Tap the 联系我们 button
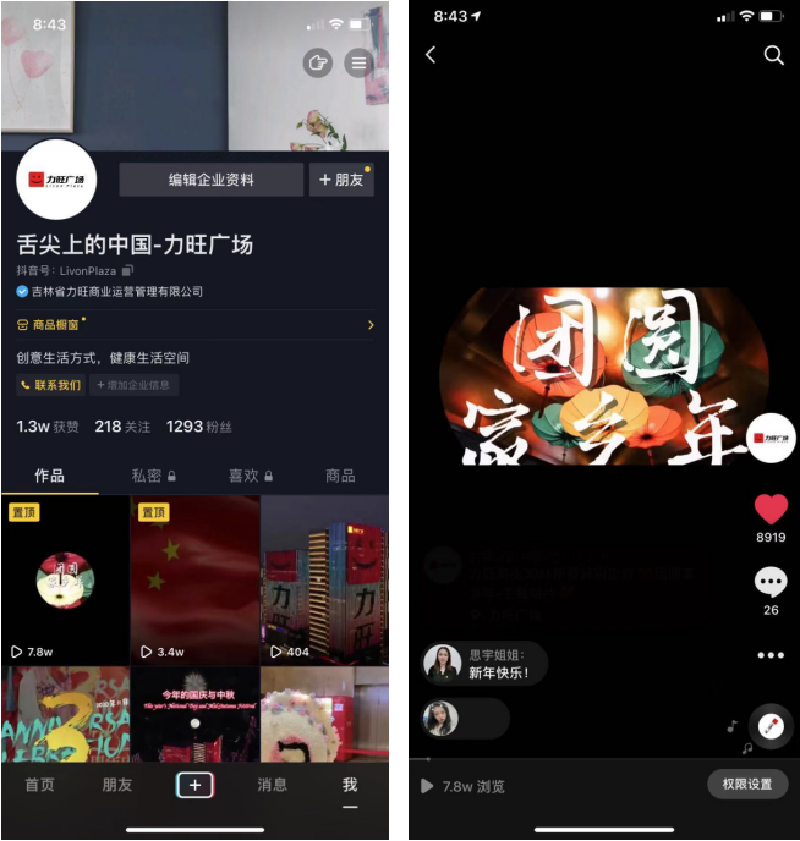Viewport: 800px width, 841px height. [x=51, y=385]
